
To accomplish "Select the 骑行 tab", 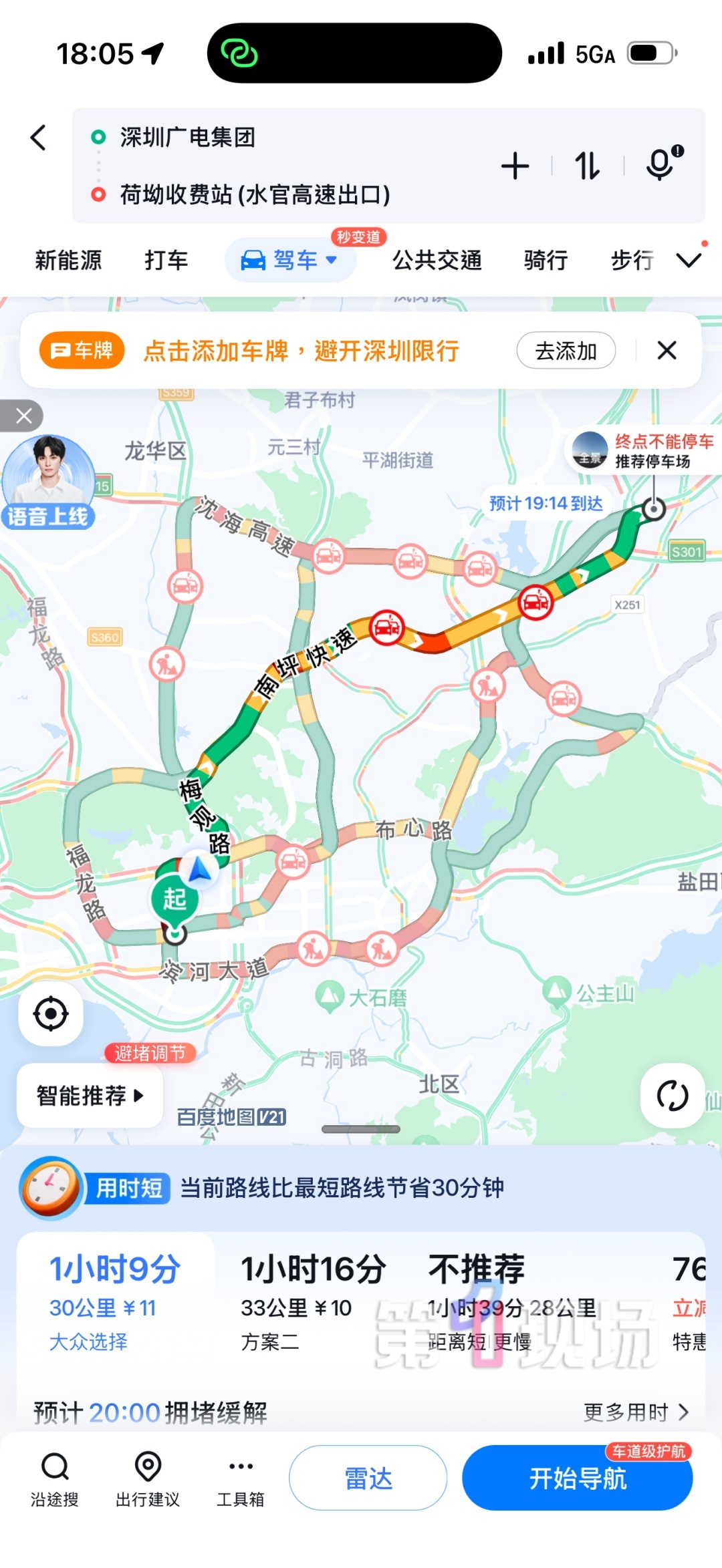I will click(x=546, y=260).
